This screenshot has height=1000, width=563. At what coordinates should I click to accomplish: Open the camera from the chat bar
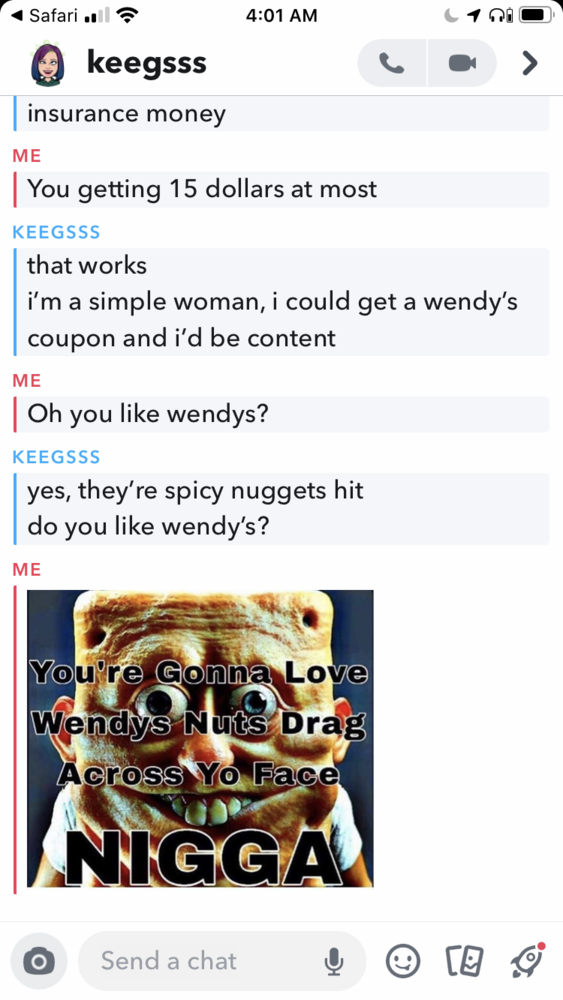39,961
